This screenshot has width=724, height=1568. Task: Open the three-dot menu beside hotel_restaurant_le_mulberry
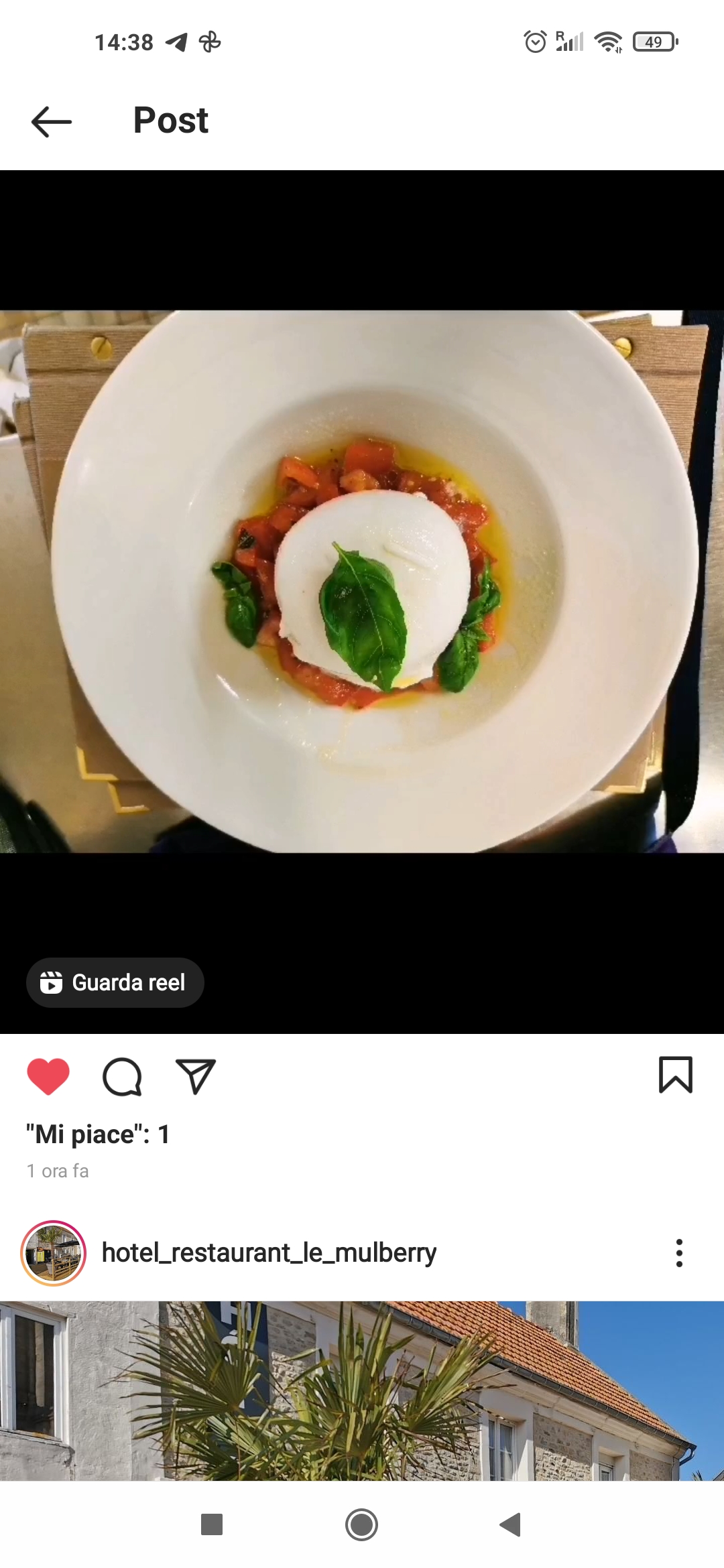click(679, 1253)
